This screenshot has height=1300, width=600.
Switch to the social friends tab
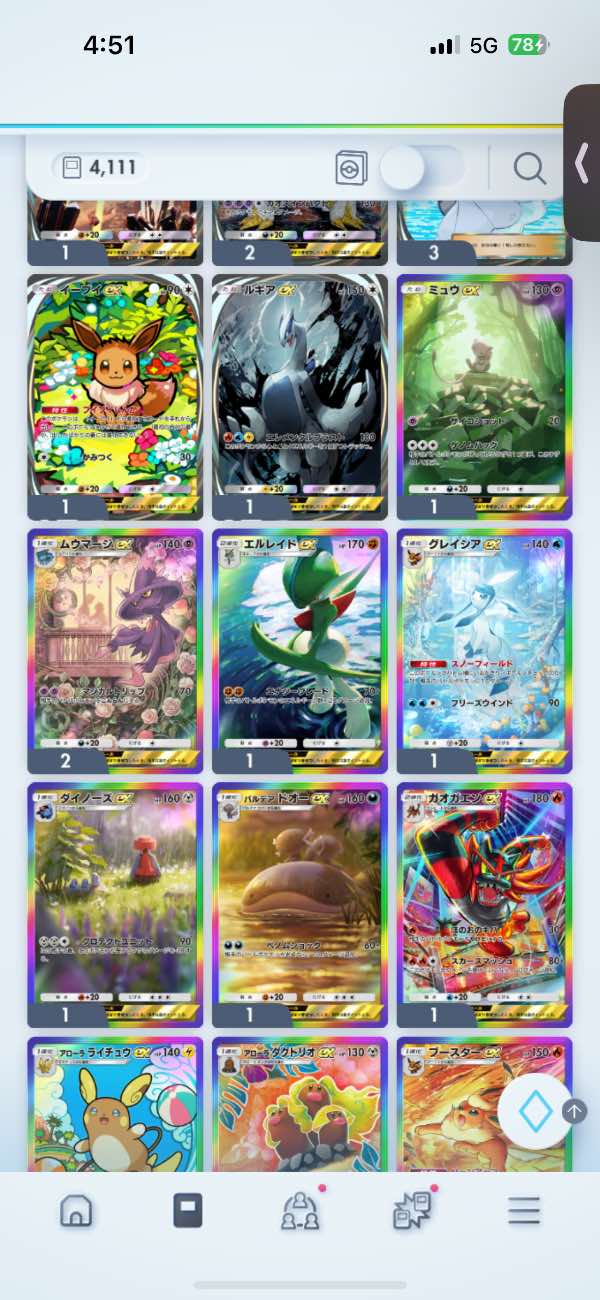point(300,1211)
